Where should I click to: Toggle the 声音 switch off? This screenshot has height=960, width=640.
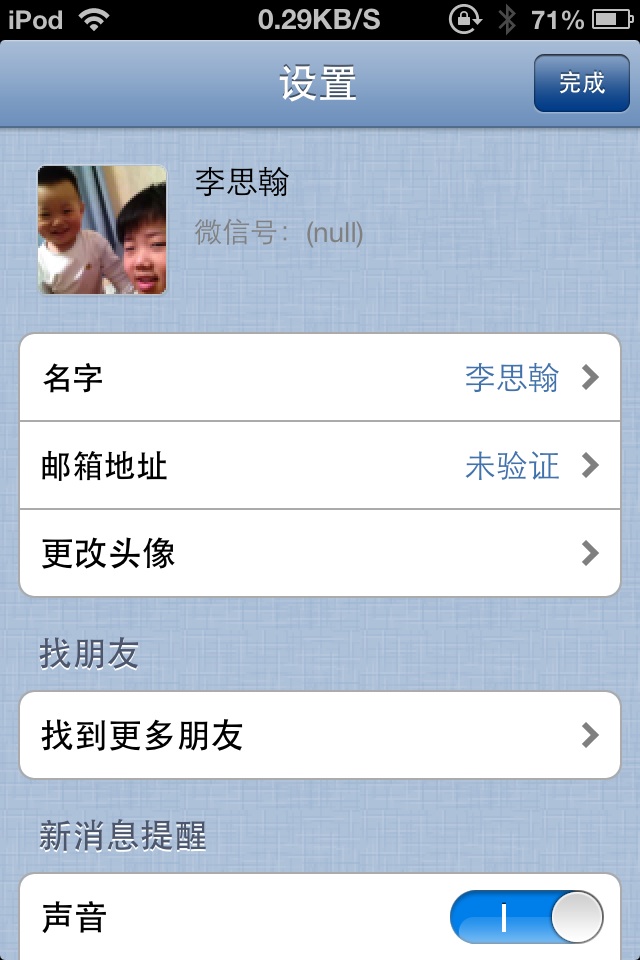tap(527, 917)
